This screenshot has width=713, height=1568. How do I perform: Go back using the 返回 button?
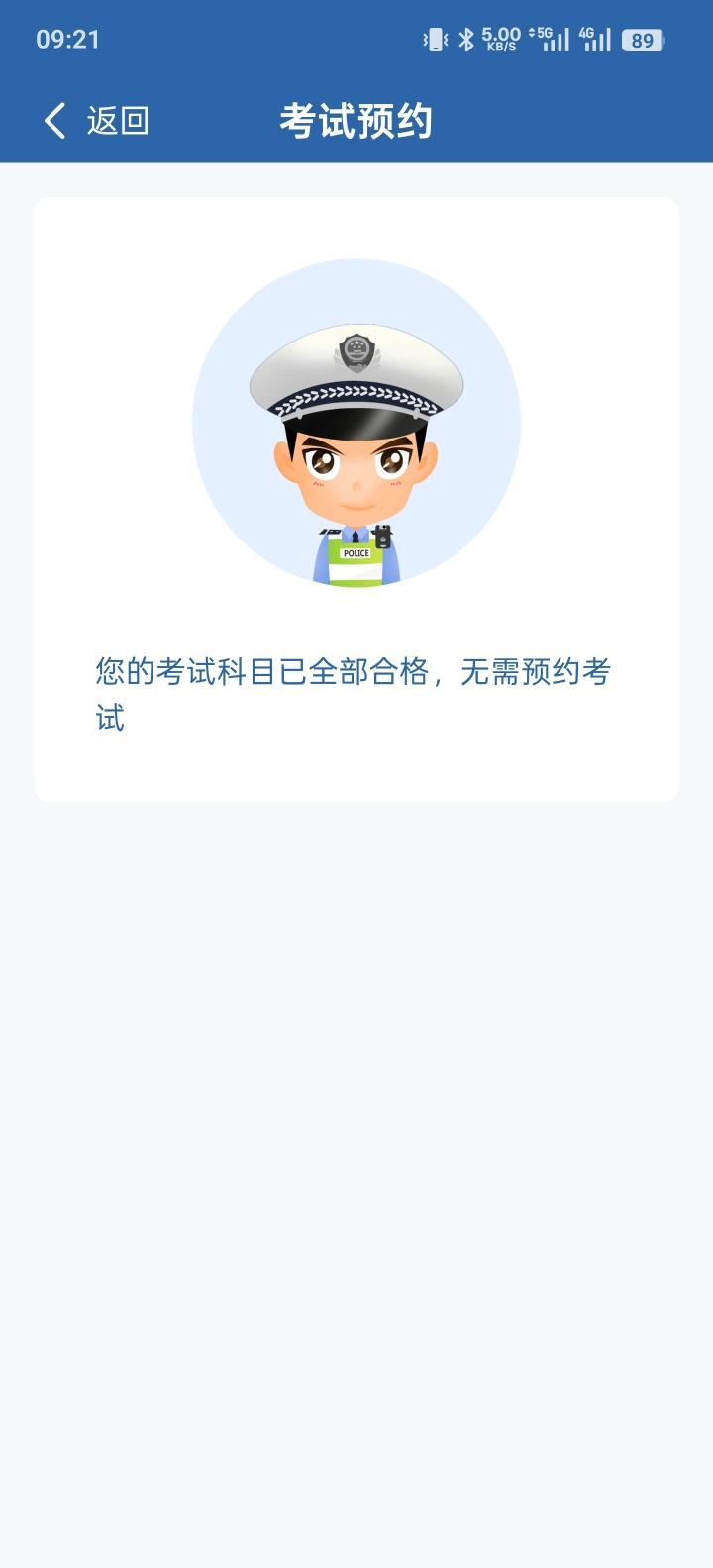coord(97,121)
